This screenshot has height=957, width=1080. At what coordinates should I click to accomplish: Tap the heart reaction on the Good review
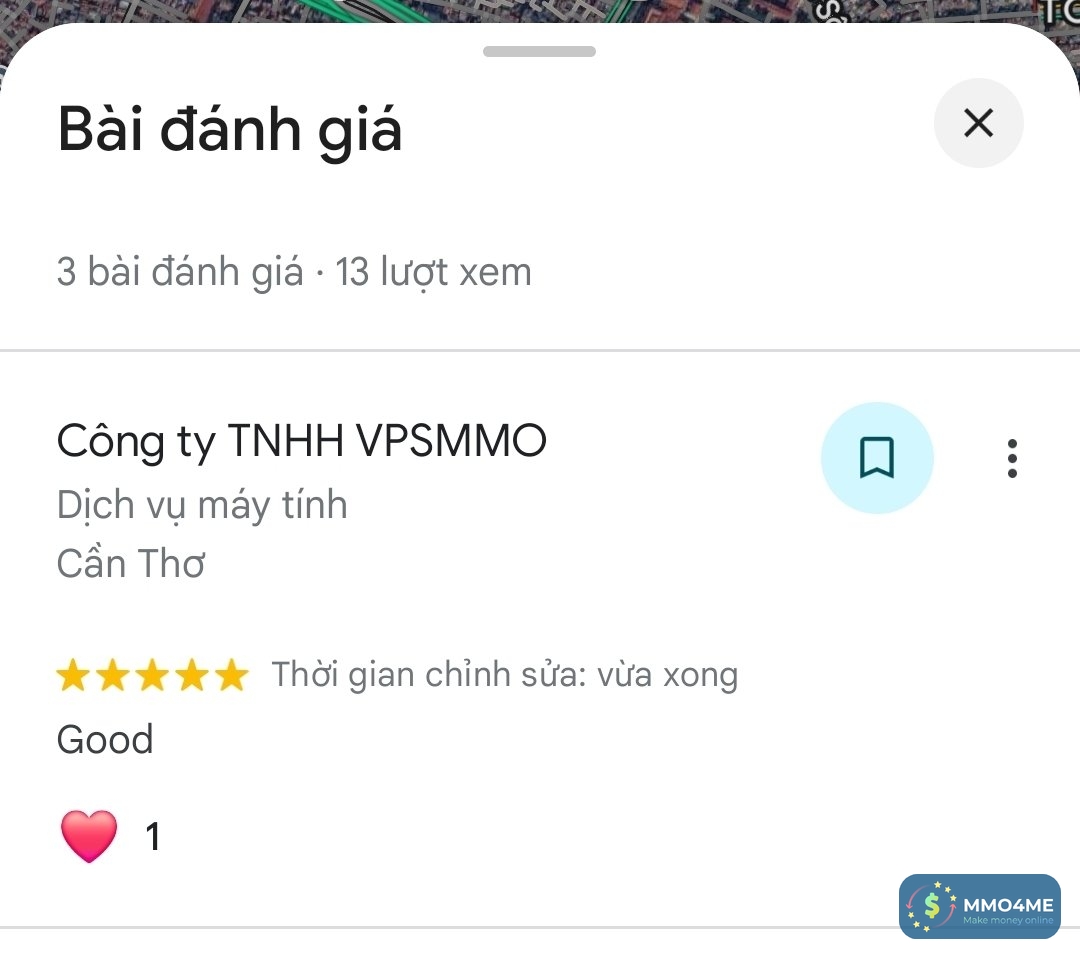click(x=89, y=836)
